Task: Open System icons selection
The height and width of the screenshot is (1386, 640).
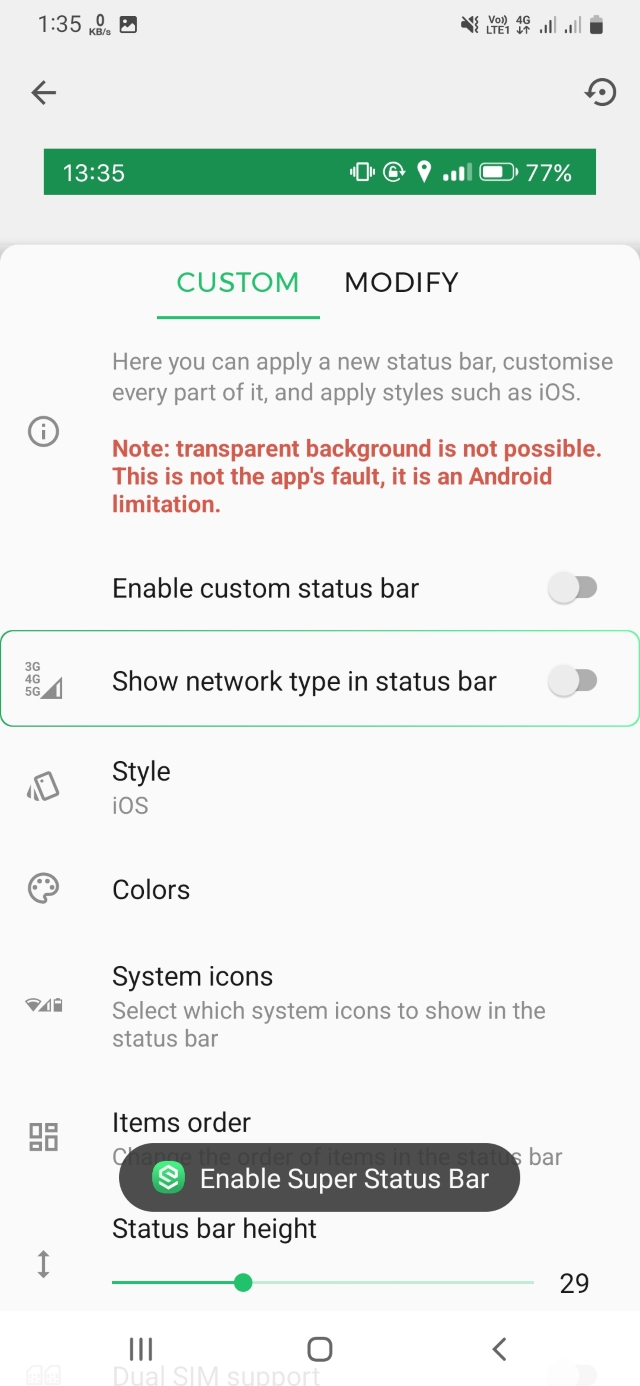Action: (x=320, y=1006)
